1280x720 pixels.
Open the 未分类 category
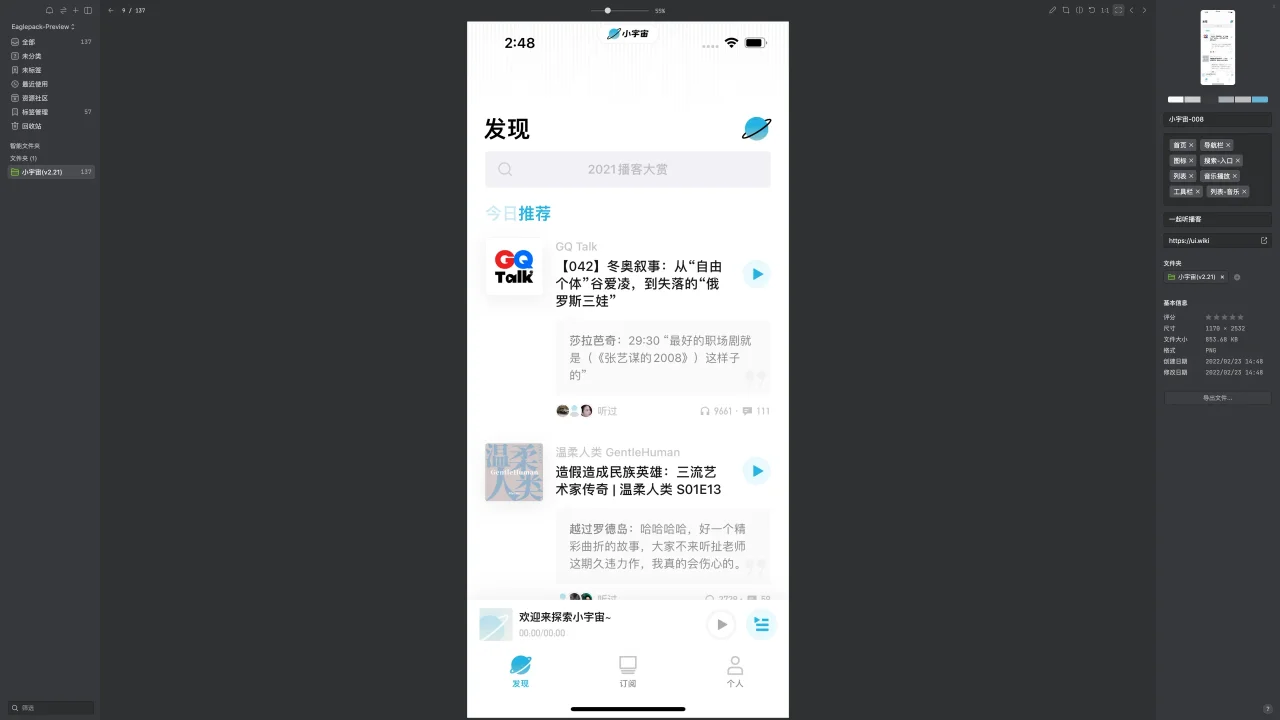[32, 56]
